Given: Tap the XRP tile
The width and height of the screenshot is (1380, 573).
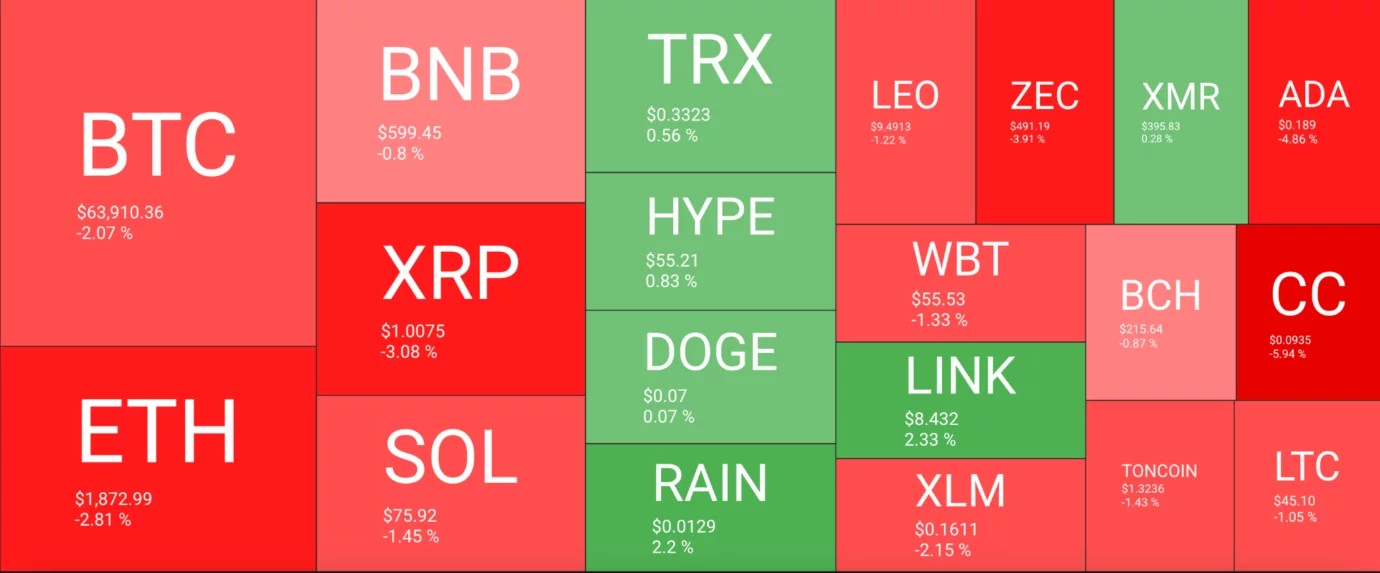Looking at the screenshot, I should click(x=451, y=299).
